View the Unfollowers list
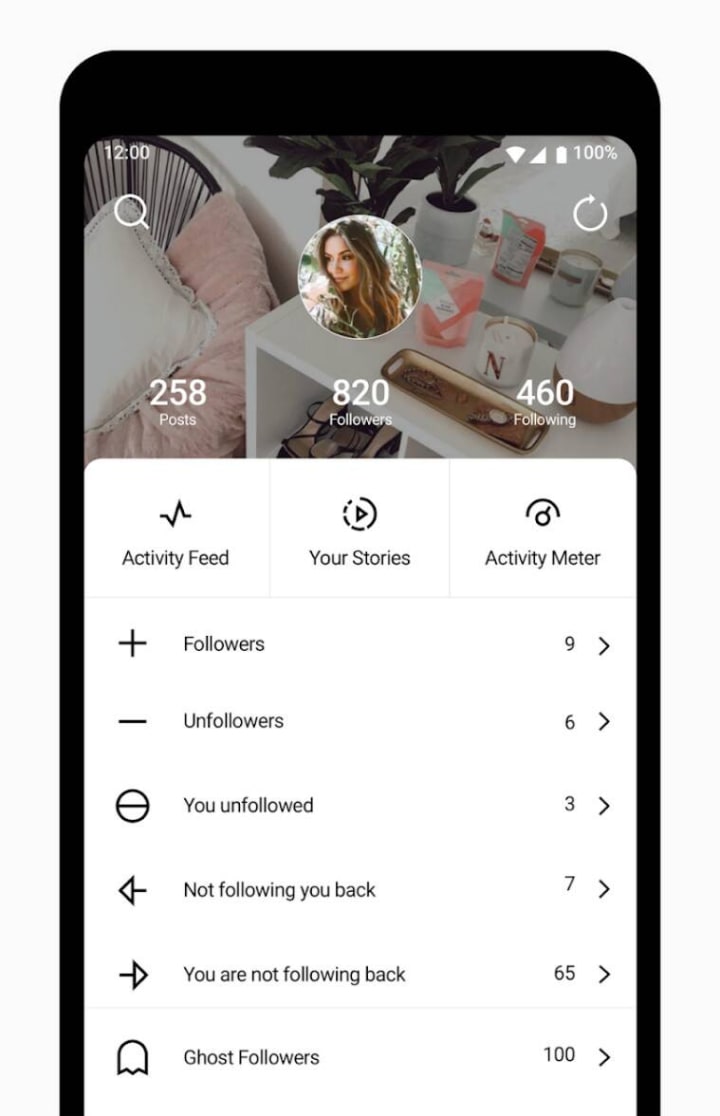Viewport: 720px width, 1116px height. coord(360,721)
